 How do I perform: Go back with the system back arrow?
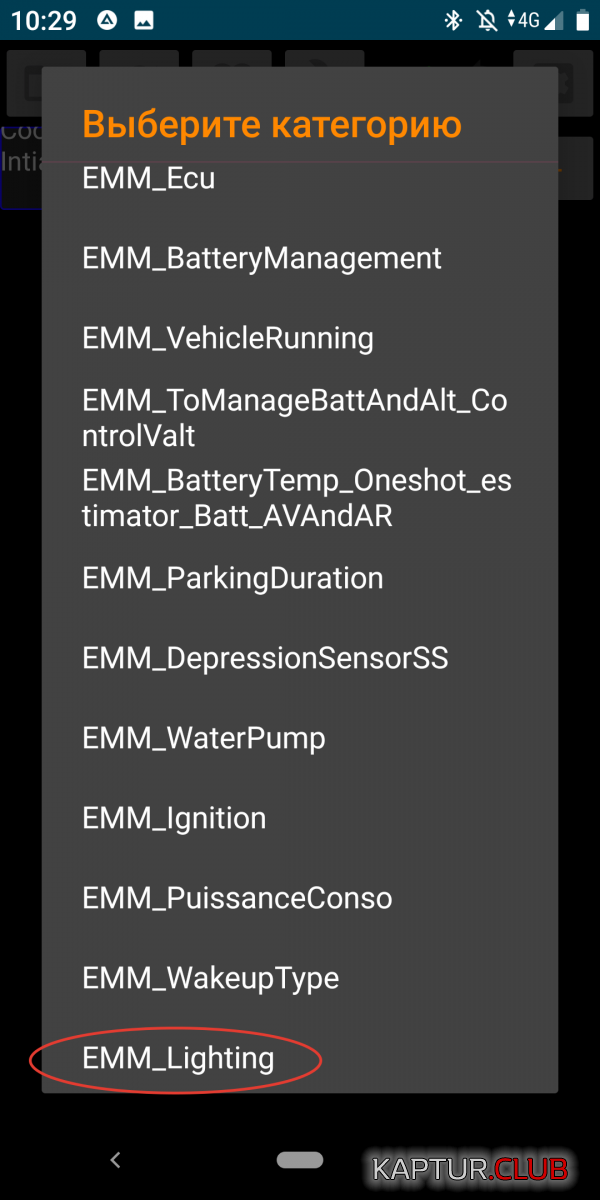coord(115,1160)
